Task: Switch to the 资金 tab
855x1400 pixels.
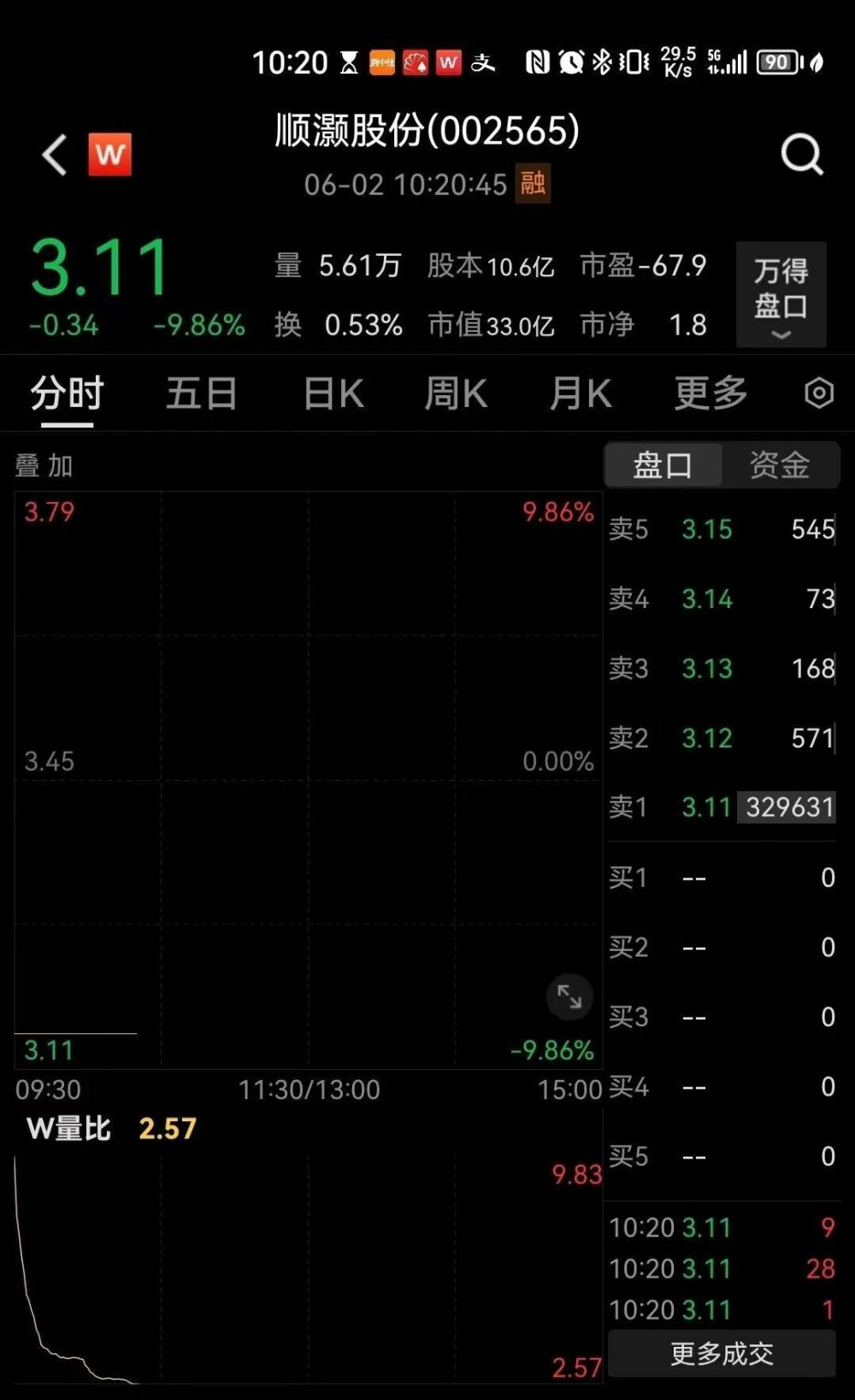Action: tap(780, 465)
